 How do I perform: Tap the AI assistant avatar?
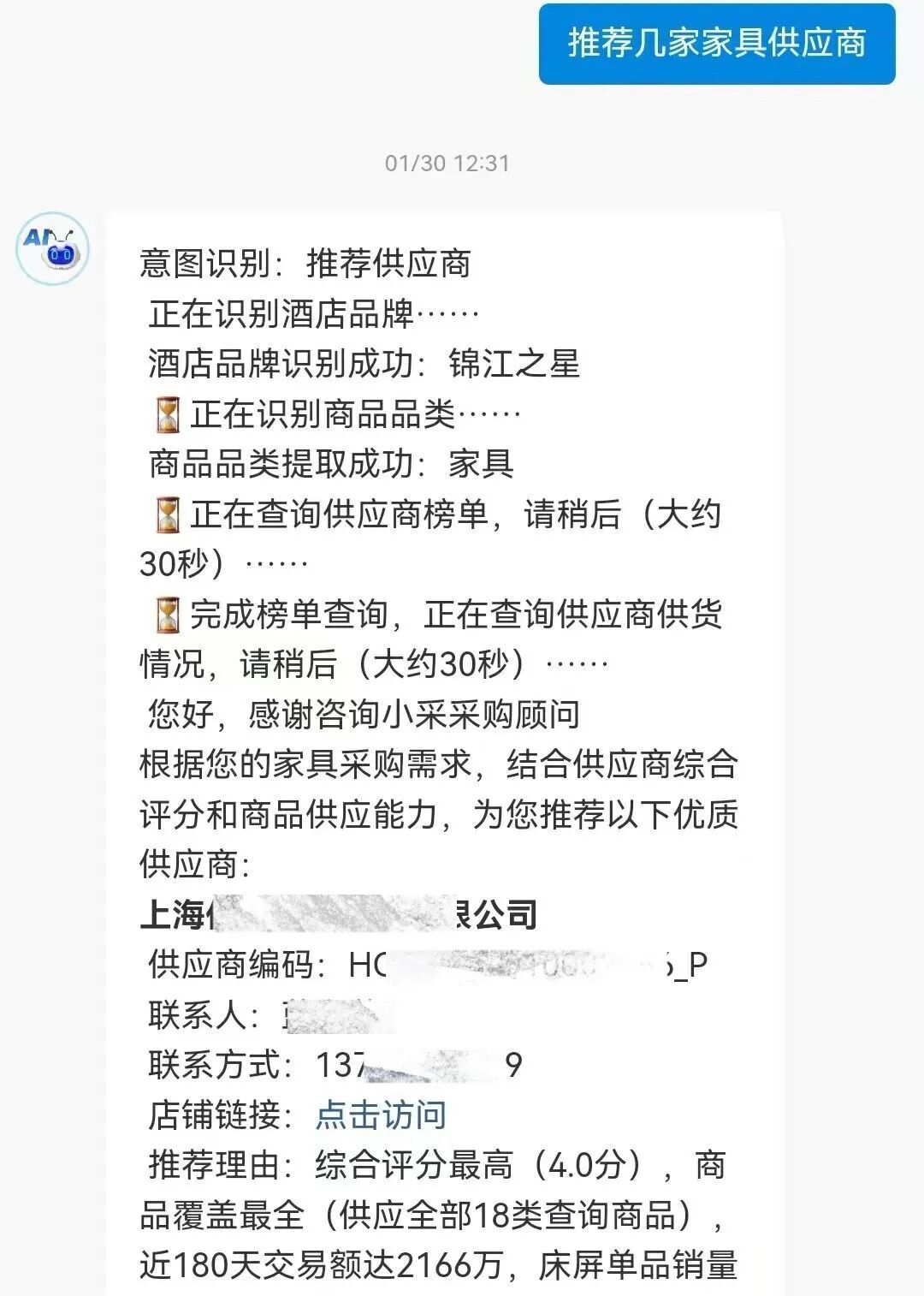click(53, 248)
